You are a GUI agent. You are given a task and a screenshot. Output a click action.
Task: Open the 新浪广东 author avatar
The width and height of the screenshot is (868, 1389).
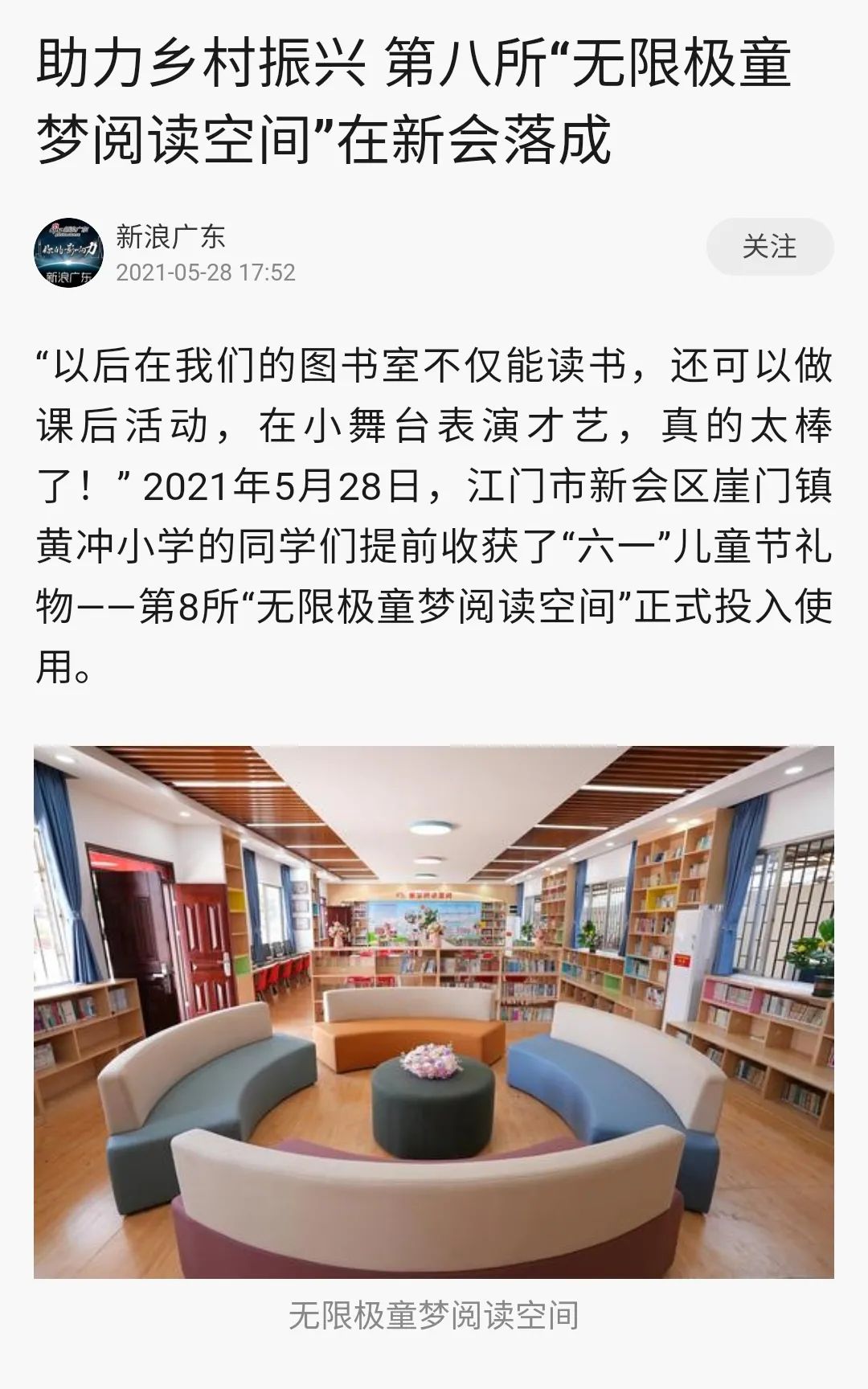tap(68, 252)
